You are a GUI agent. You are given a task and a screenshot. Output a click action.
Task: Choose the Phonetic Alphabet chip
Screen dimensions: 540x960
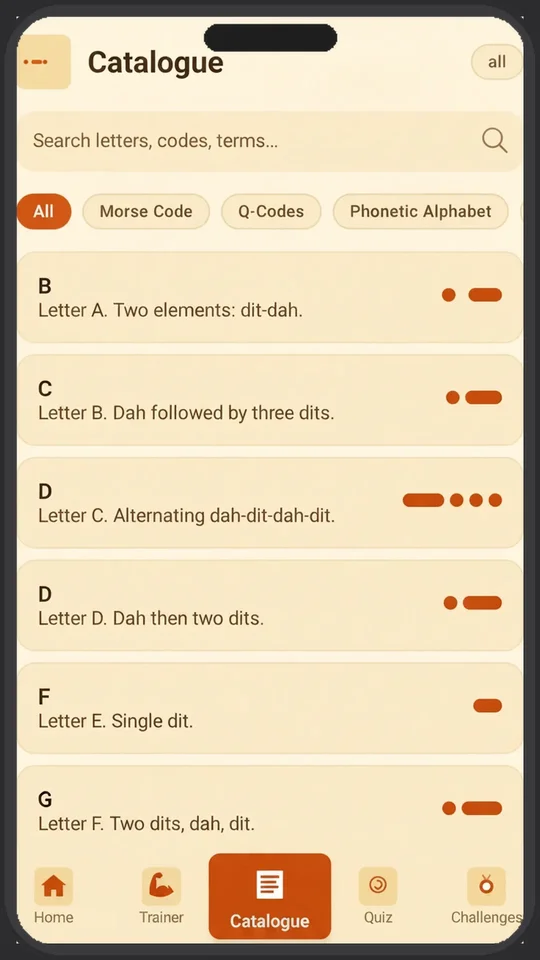pyautogui.click(x=420, y=211)
